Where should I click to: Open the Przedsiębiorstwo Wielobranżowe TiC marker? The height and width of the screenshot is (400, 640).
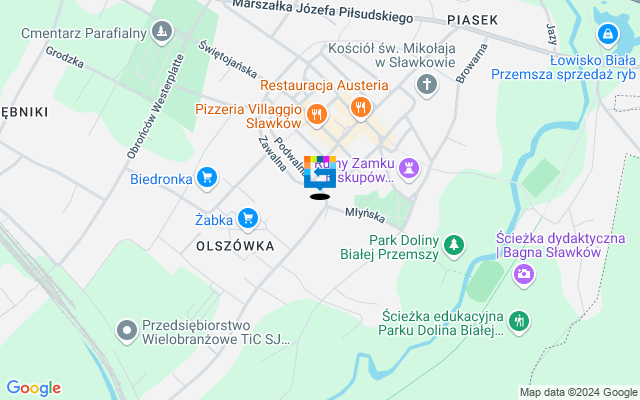point(127,328)
